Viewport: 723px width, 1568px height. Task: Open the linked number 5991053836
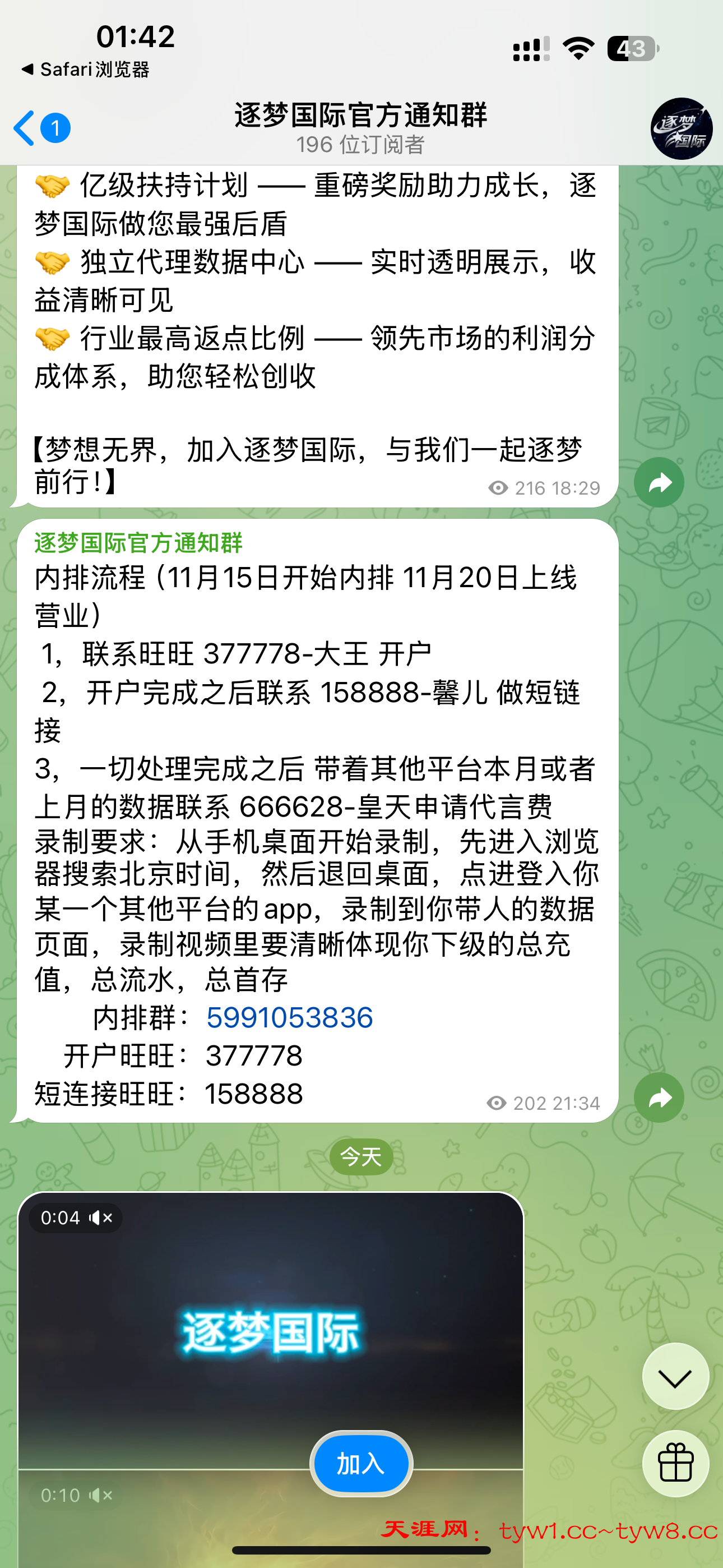point(290,1018)
